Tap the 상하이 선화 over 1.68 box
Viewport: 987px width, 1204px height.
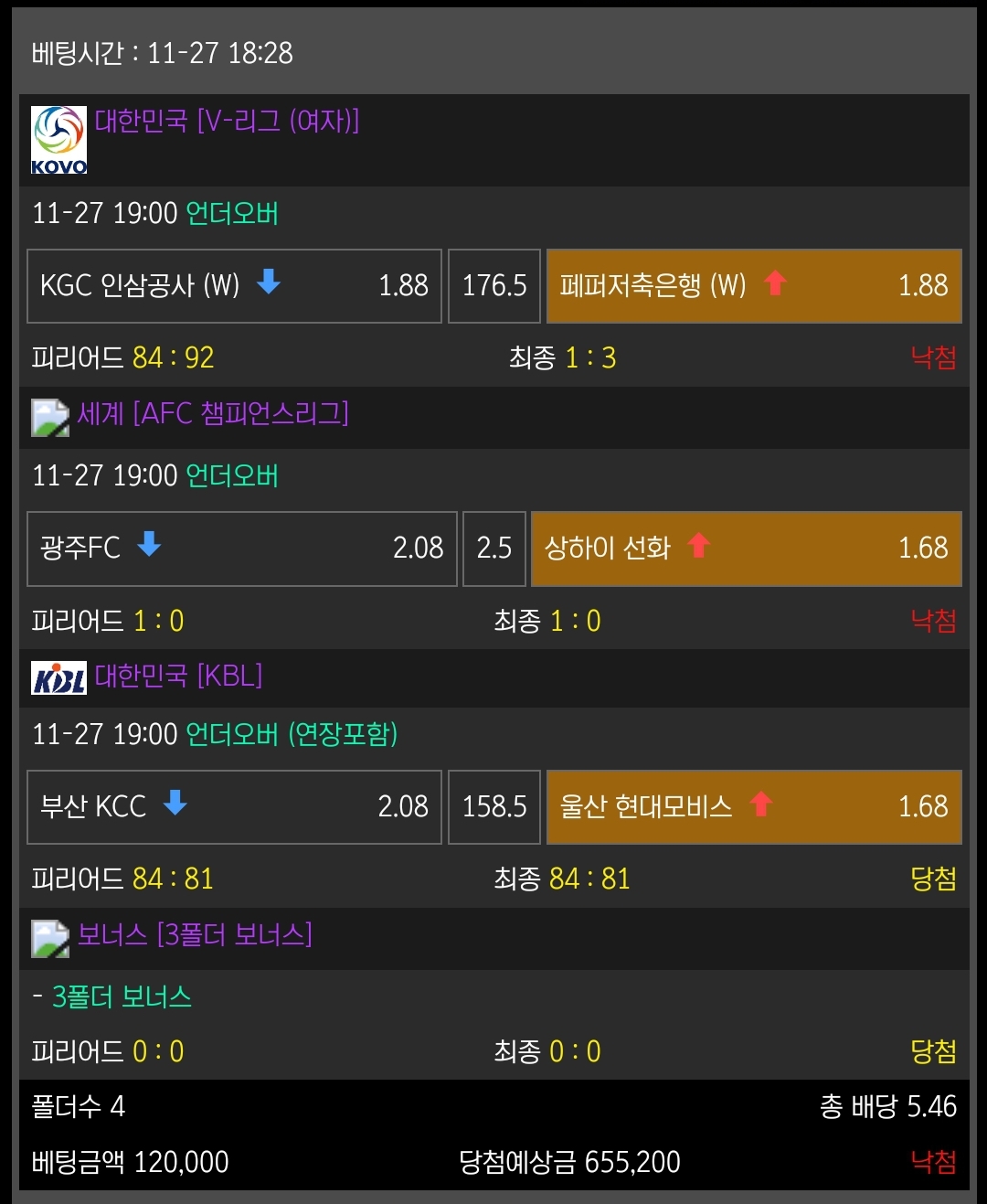coord(746,549)
